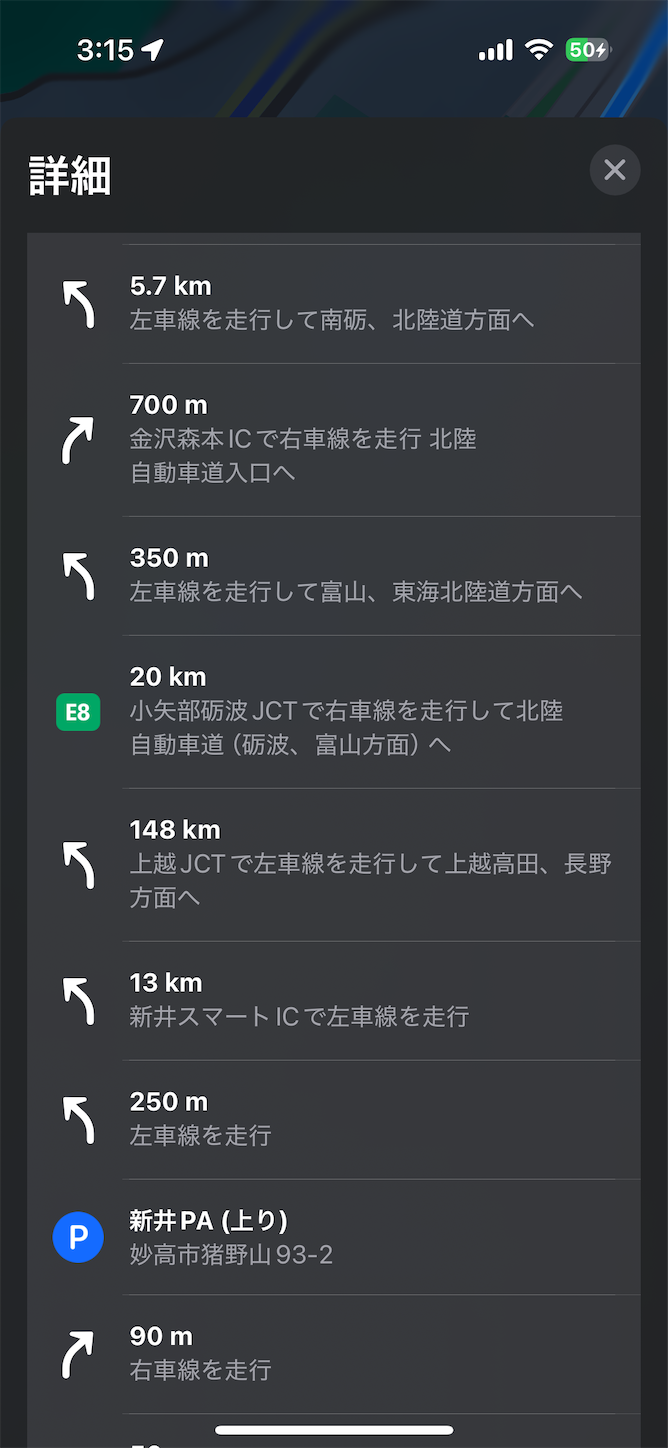Tap the 90 m 右車線を走行 step
This screenshot has width=668, height=1448.
click(334, 1354)
